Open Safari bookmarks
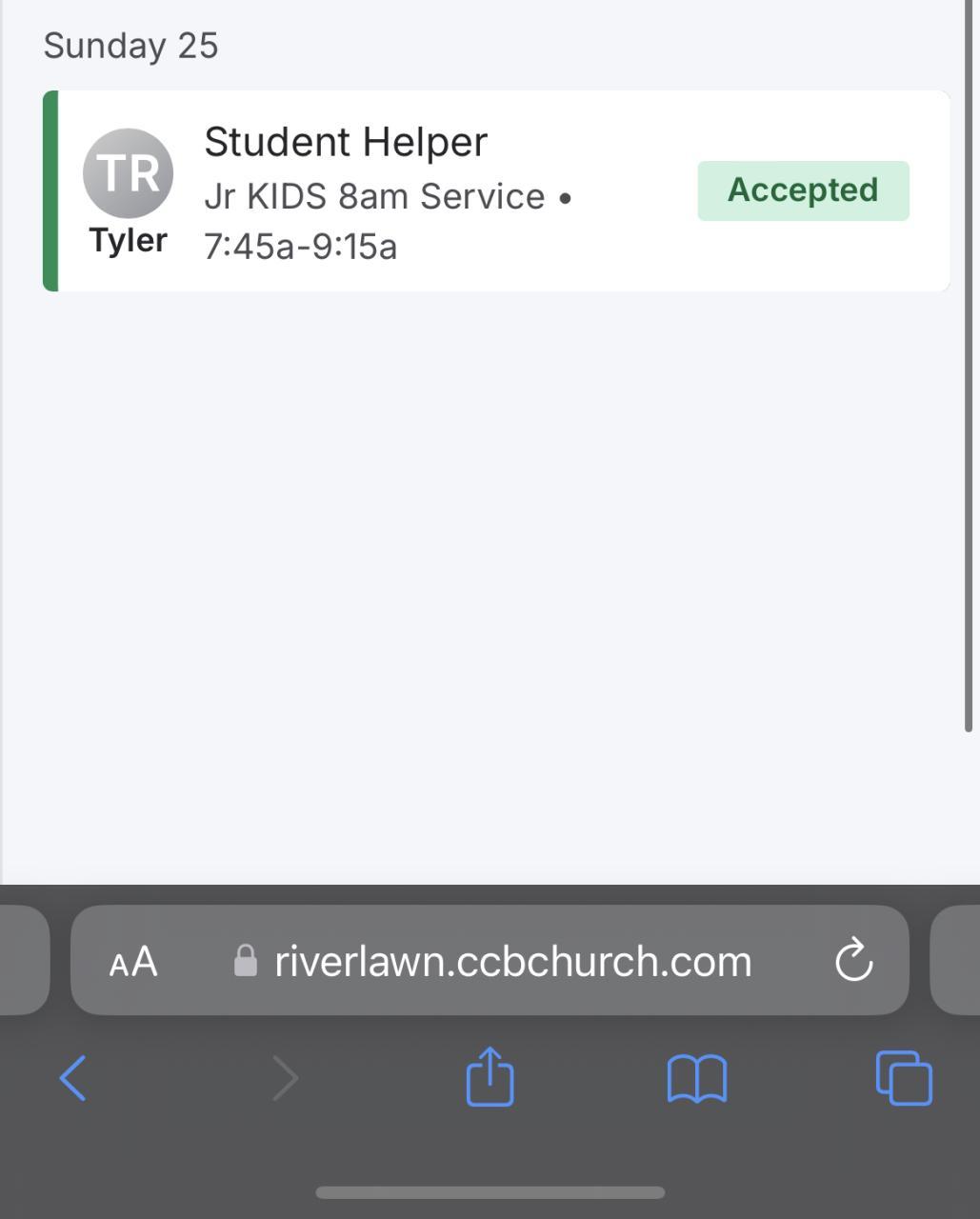Screen dimensions: 980x1219 [x=696, y=1078]
